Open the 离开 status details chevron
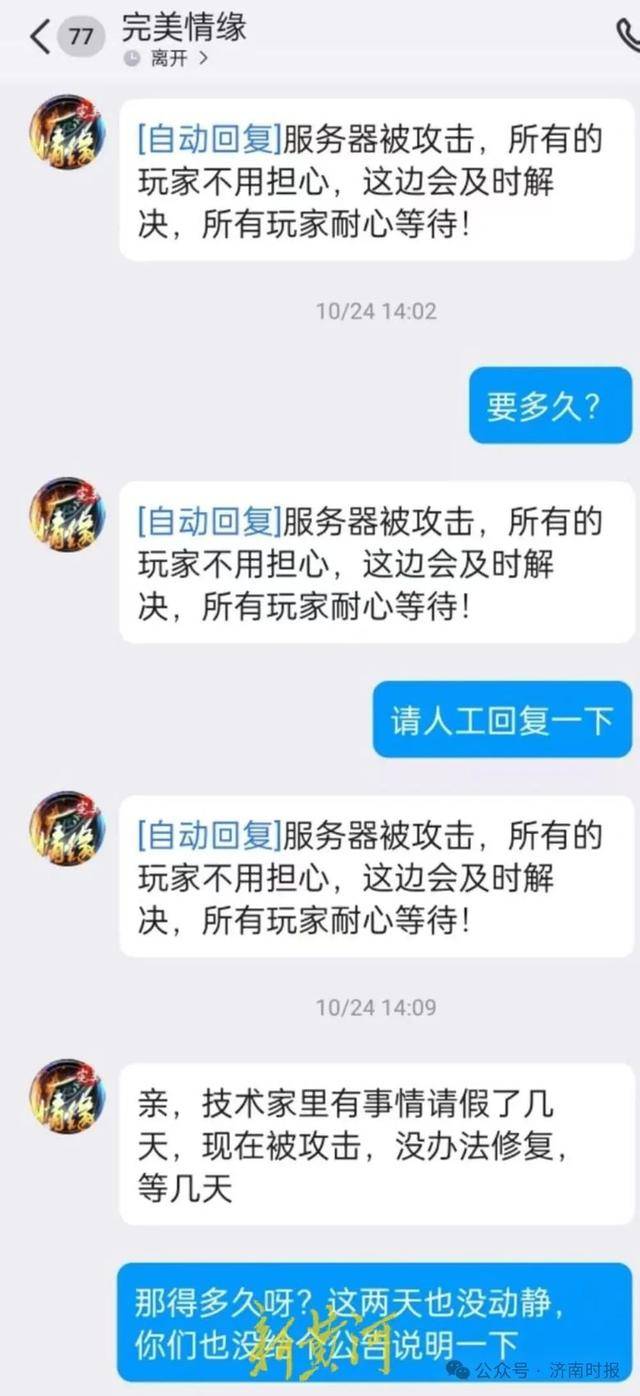The height and width of the screenshot is (1396, 640). pyautogui.click(x=204, y=59)
